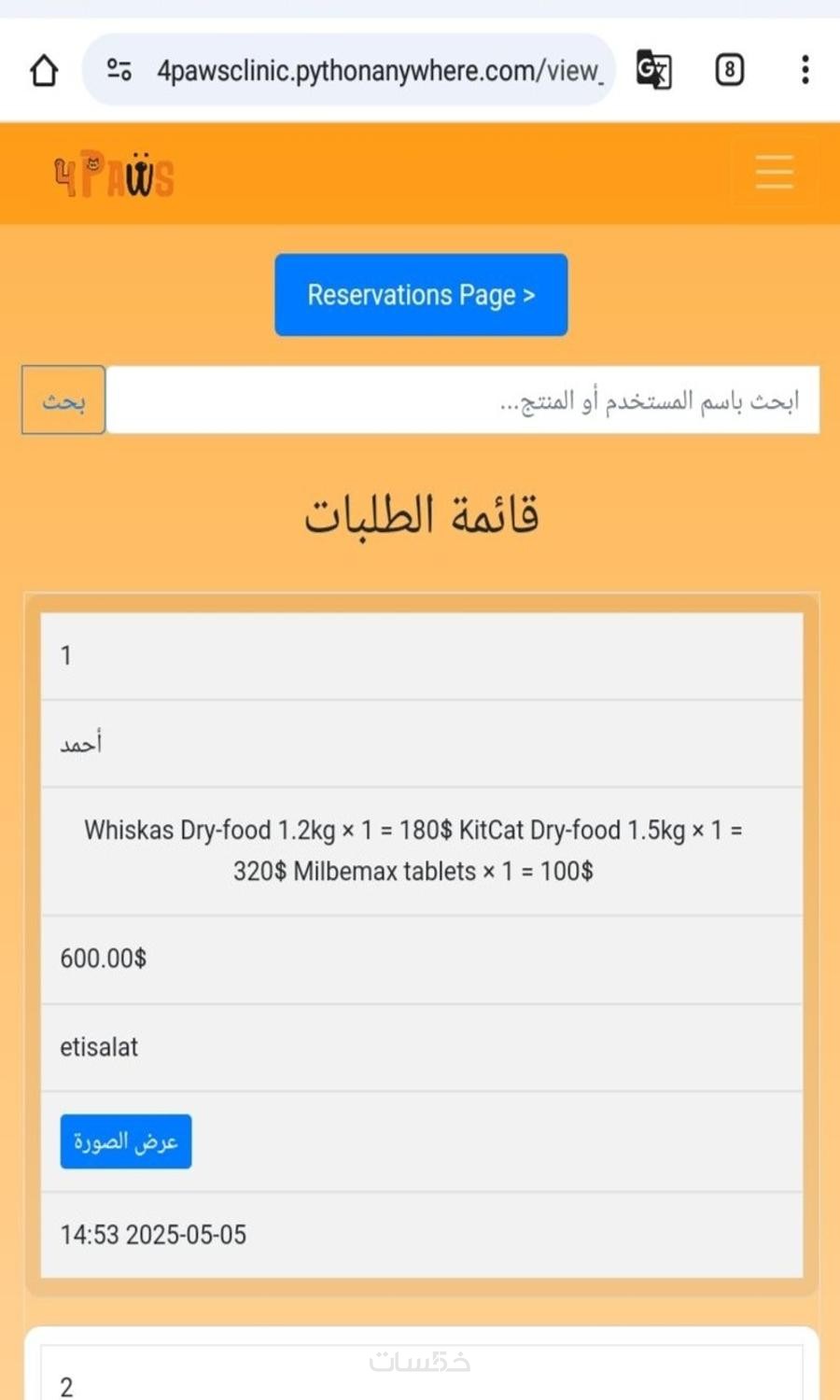This screenshot has height=1400, width=840.
Task: Focus the user or product search field
Action: [x=462, y=400]
